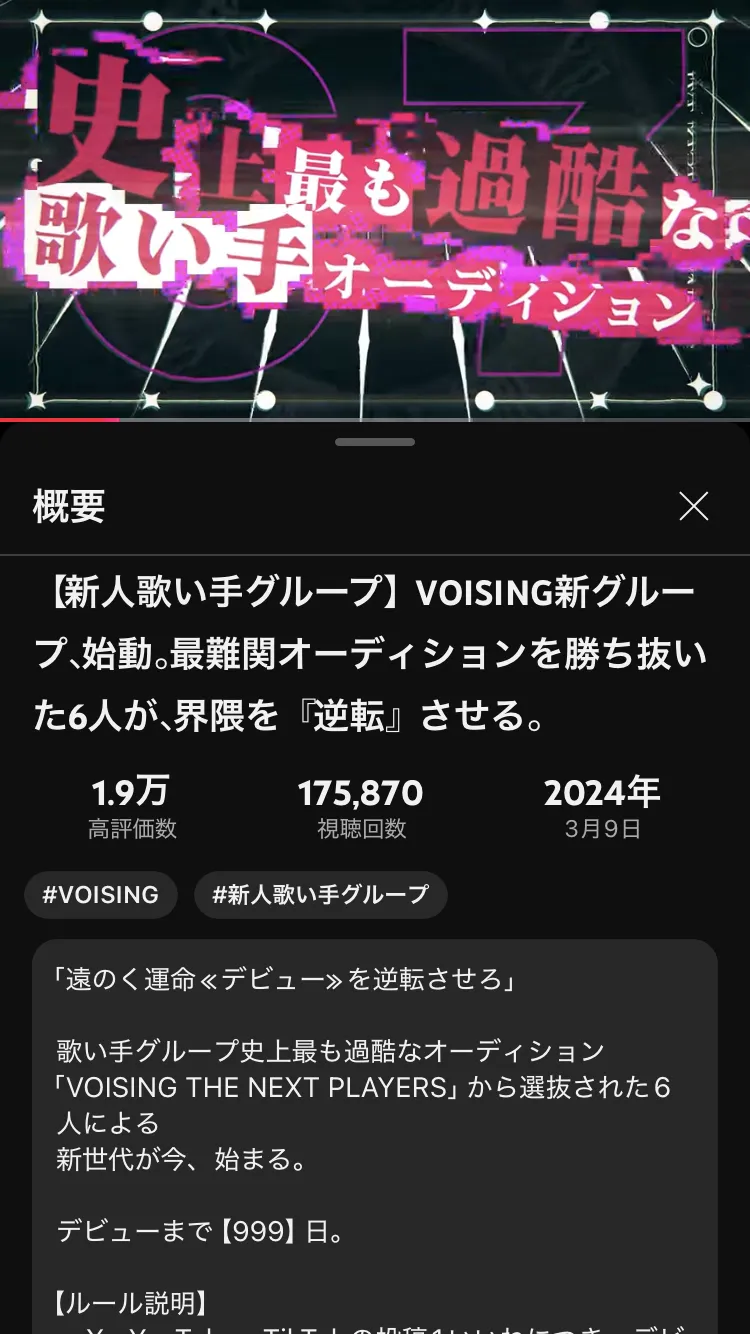
Task: Open the #新人歌い手グループ hashtag chip
Action: coord(321,894)
